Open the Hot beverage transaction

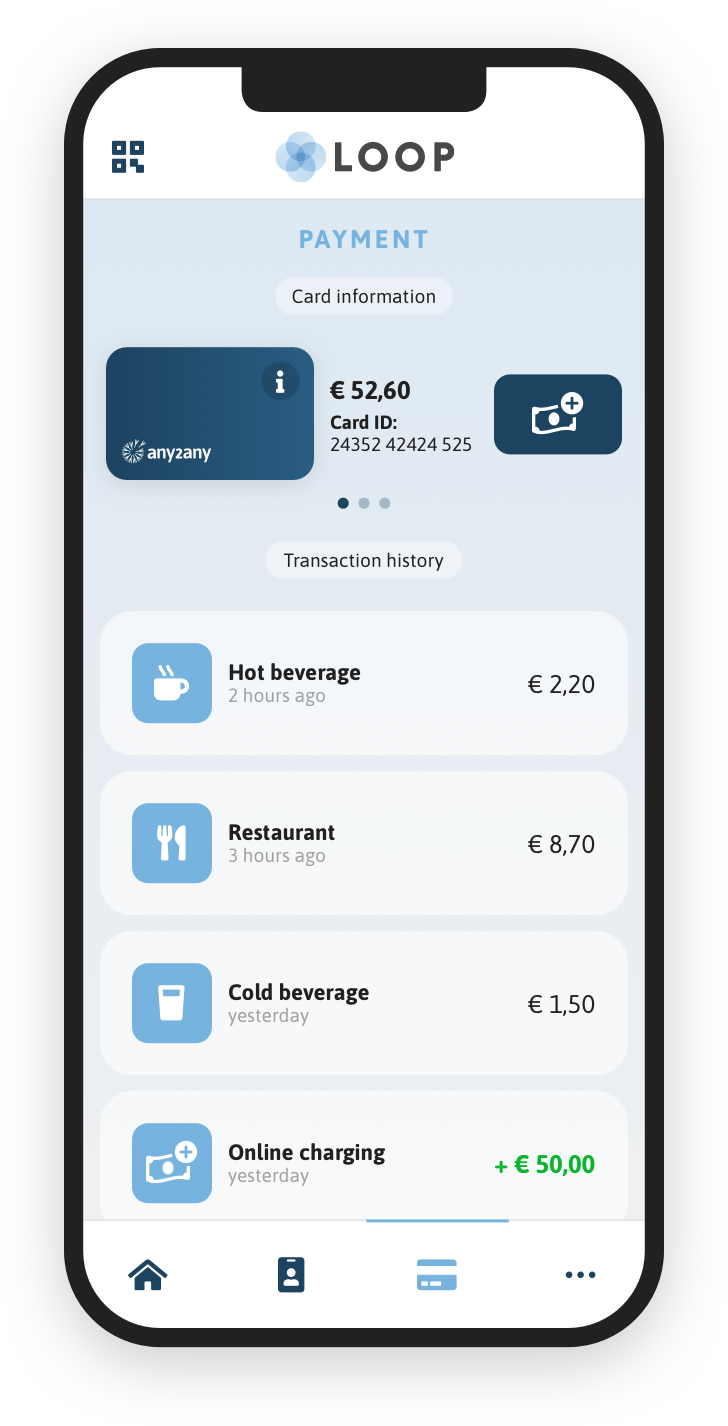coord(363,683)
